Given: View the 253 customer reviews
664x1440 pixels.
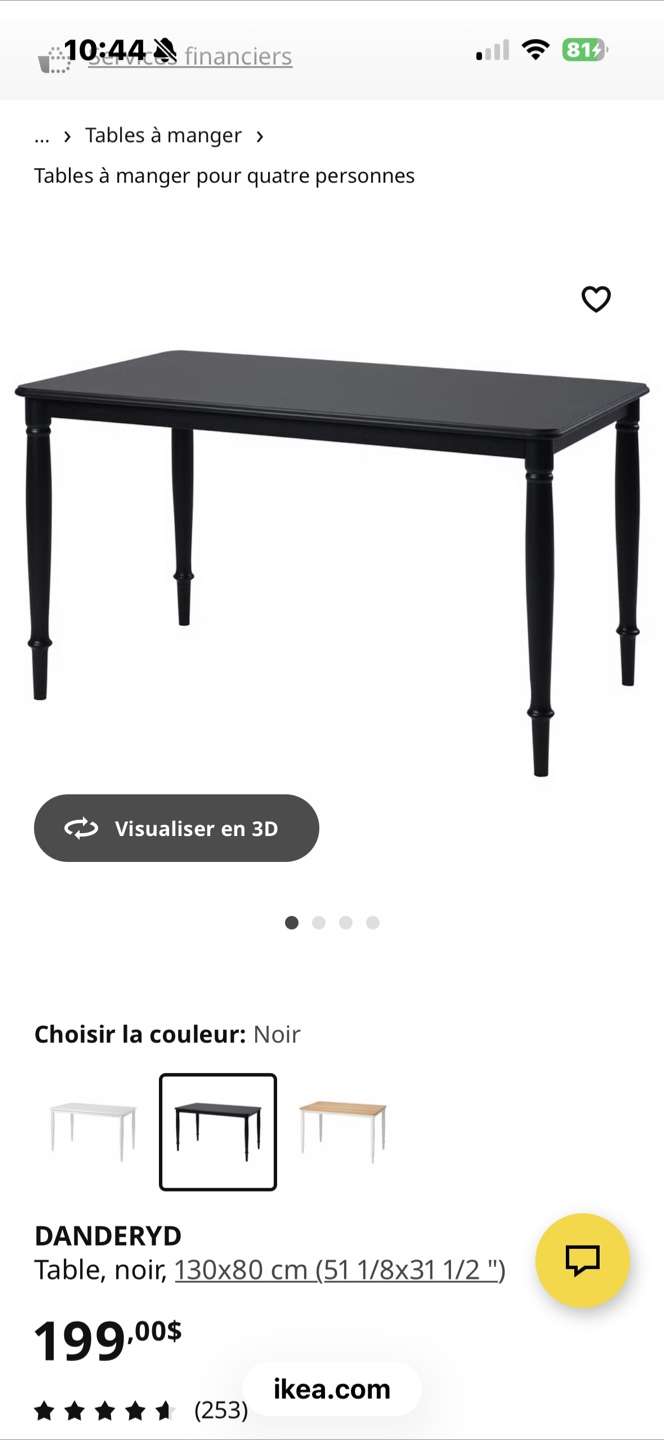Looking at the screenshot, I should click(x=220, y=1410).
